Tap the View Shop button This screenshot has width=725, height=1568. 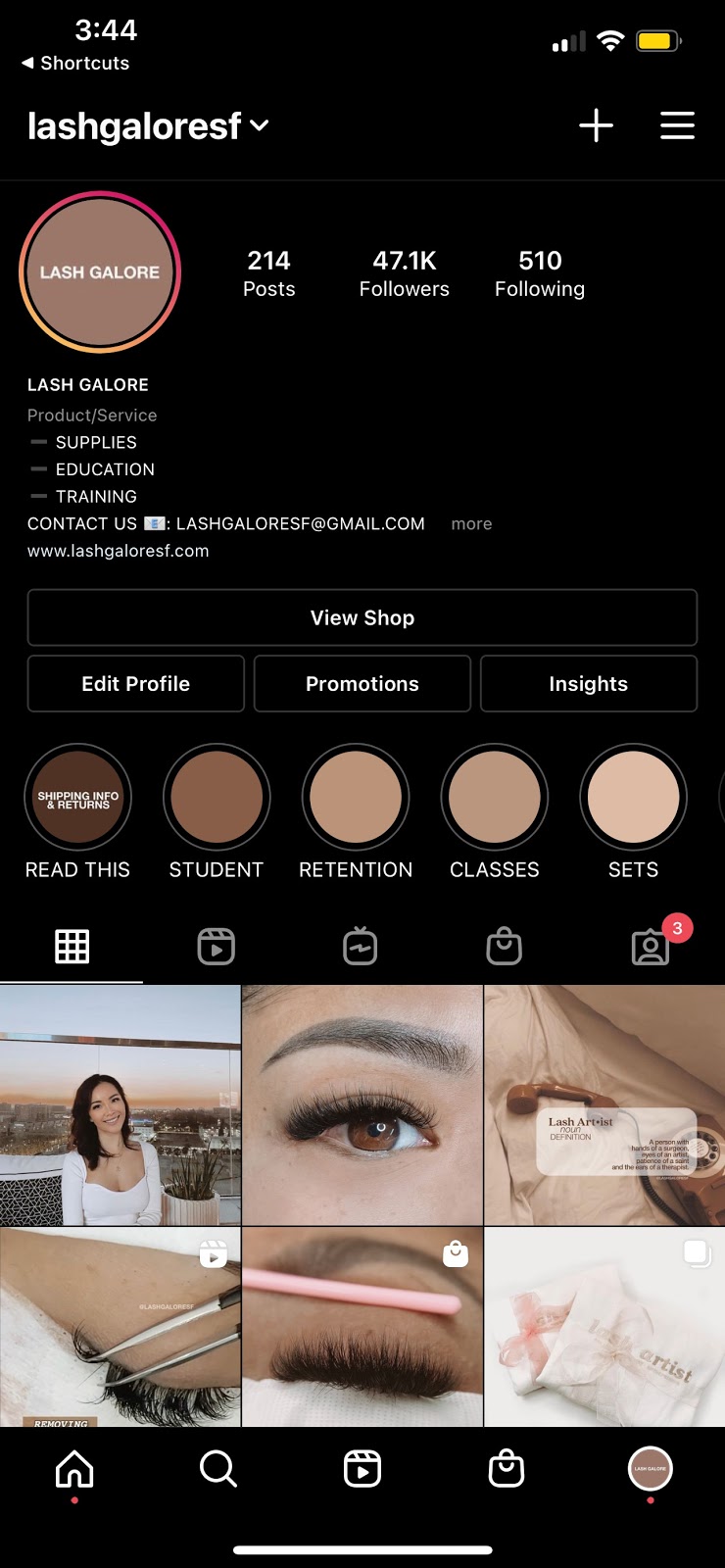click(362, 617)
